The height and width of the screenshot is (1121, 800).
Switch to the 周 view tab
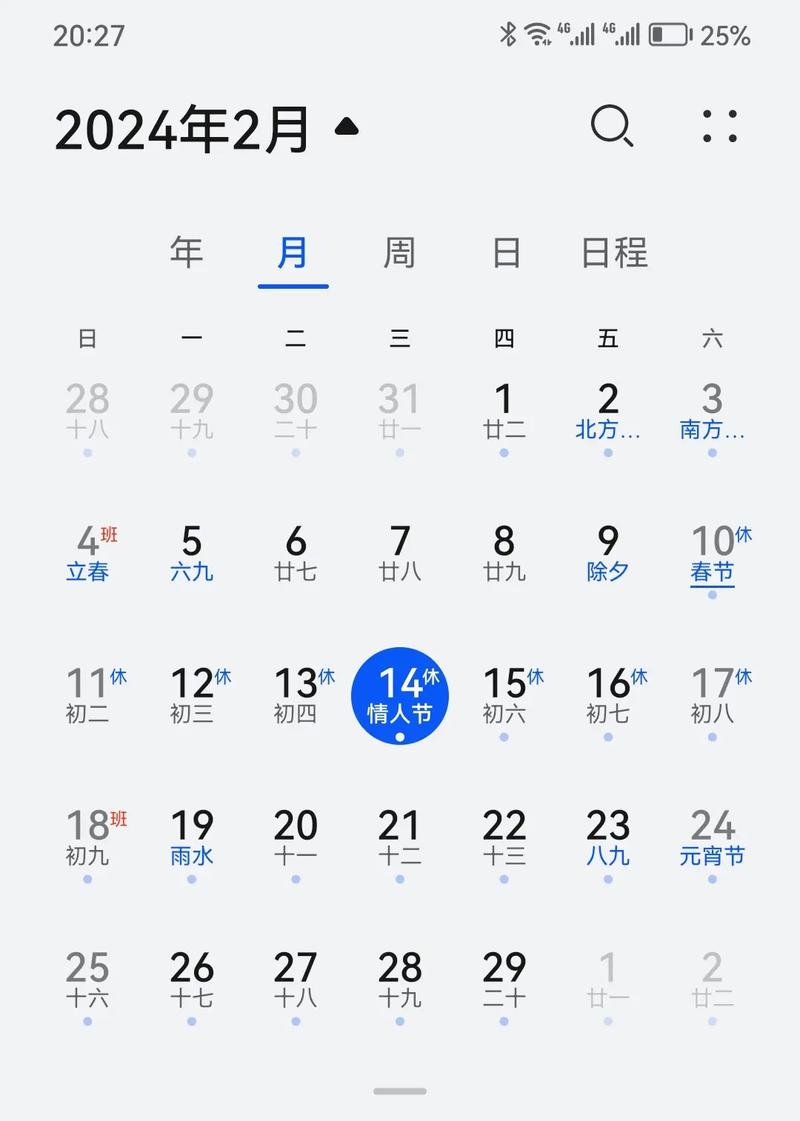[399, 252]
